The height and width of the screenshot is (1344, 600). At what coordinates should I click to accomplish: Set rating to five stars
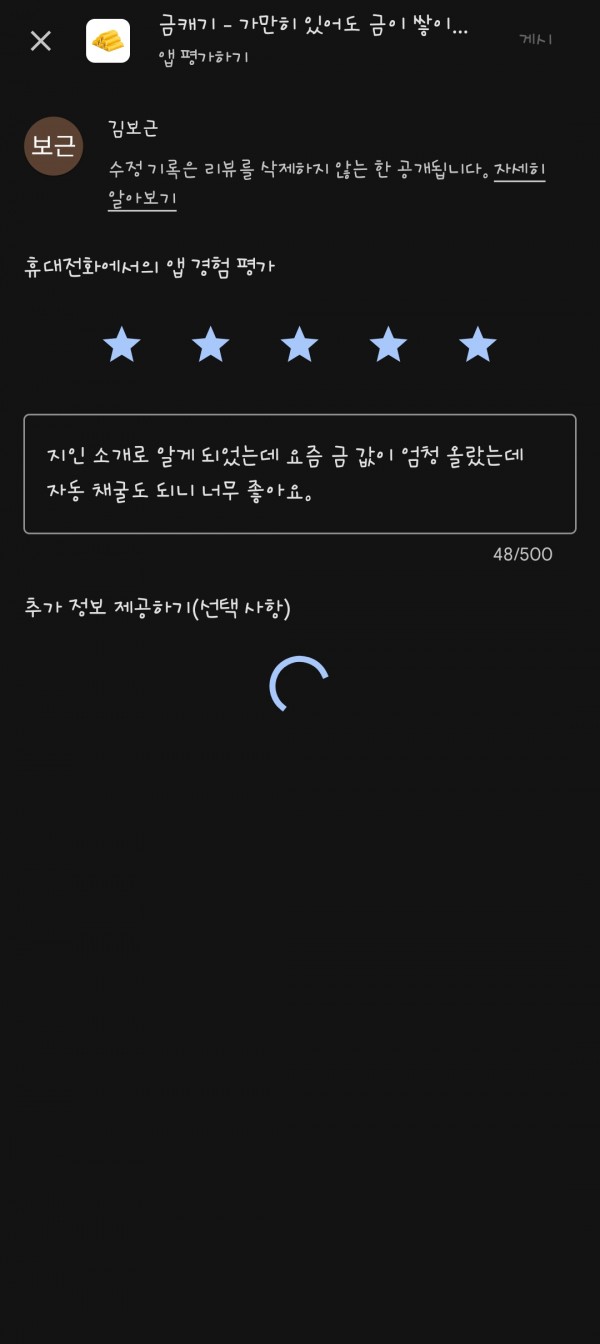[477, 345]
